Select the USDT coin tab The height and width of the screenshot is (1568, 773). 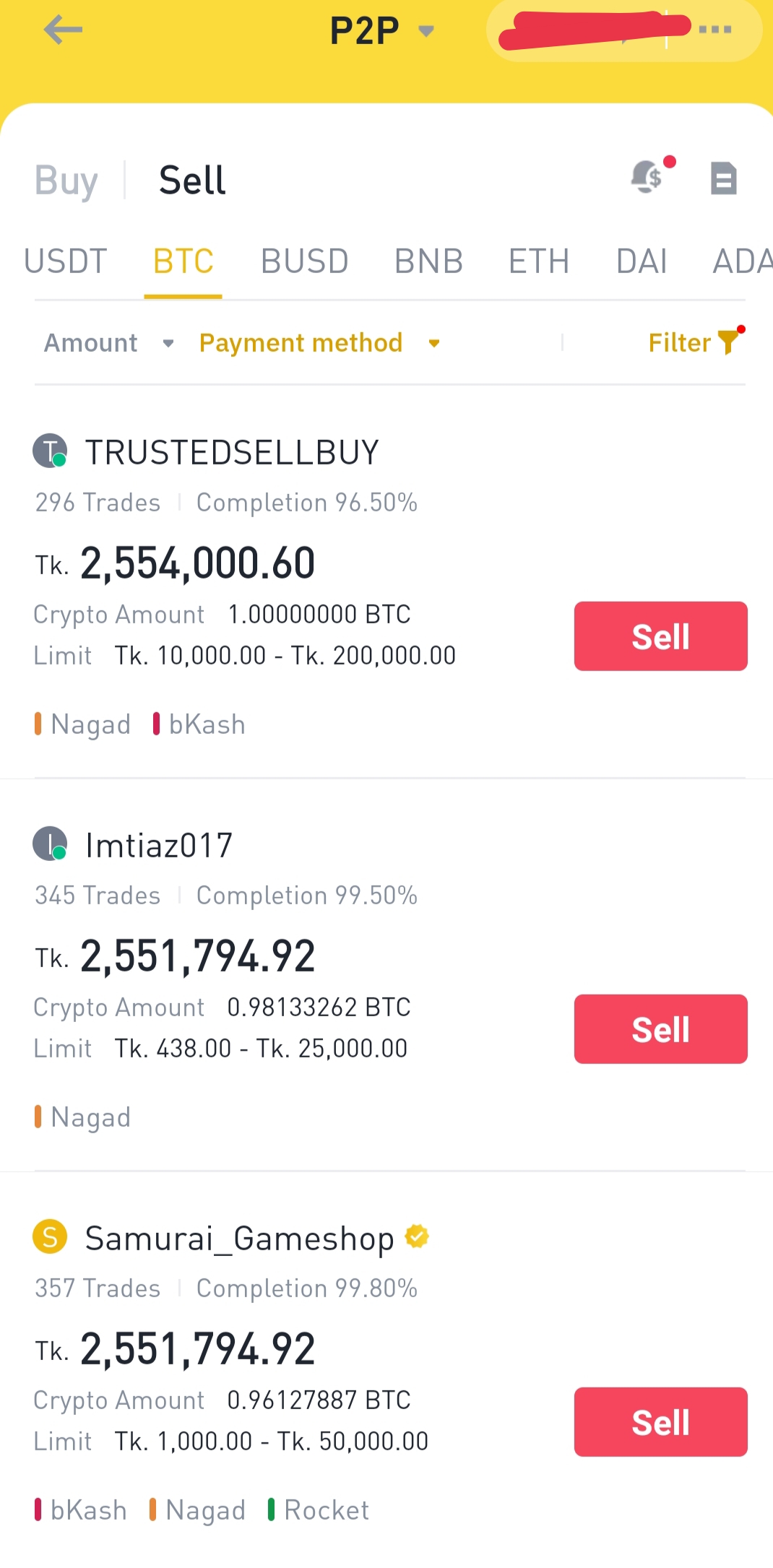click(x=66, y=261)
